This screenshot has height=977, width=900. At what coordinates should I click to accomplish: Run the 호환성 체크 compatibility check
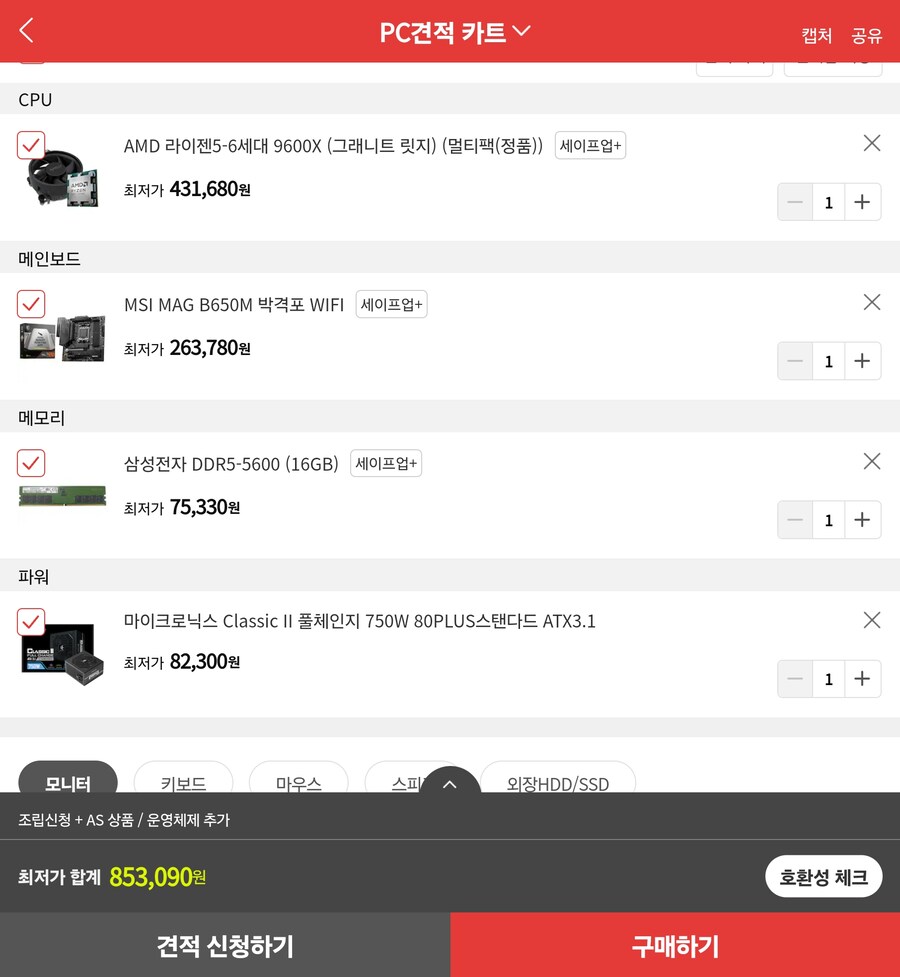pyautogui.click(x=823, y=877)
